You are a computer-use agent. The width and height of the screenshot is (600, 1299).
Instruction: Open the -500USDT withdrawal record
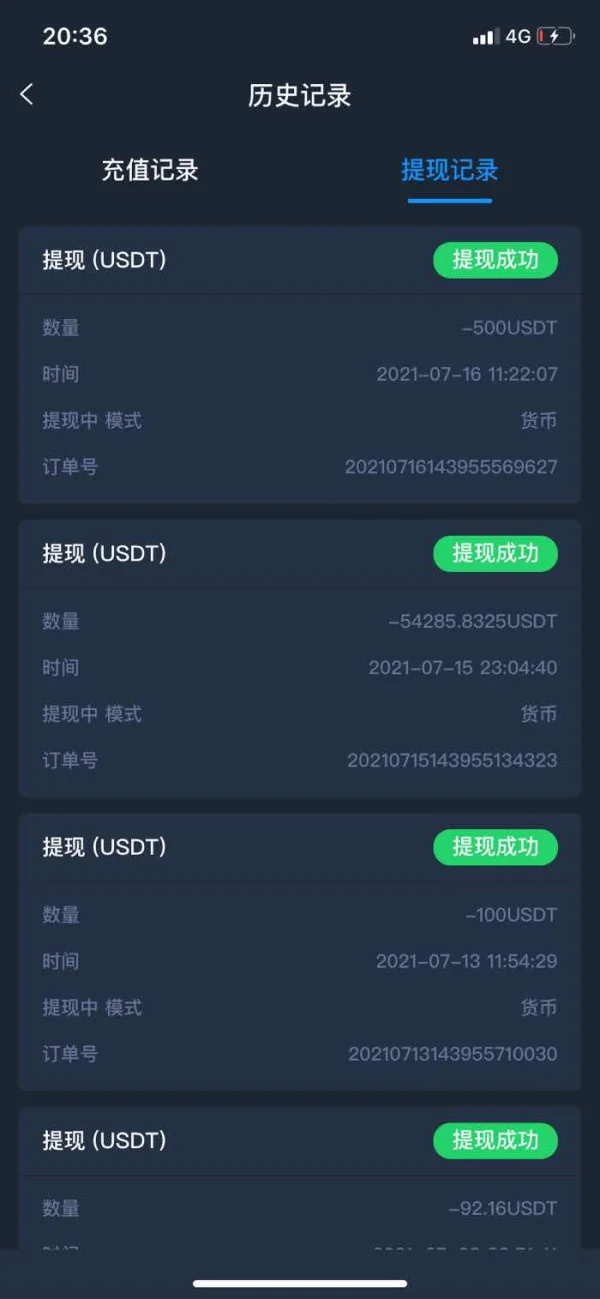299,365
